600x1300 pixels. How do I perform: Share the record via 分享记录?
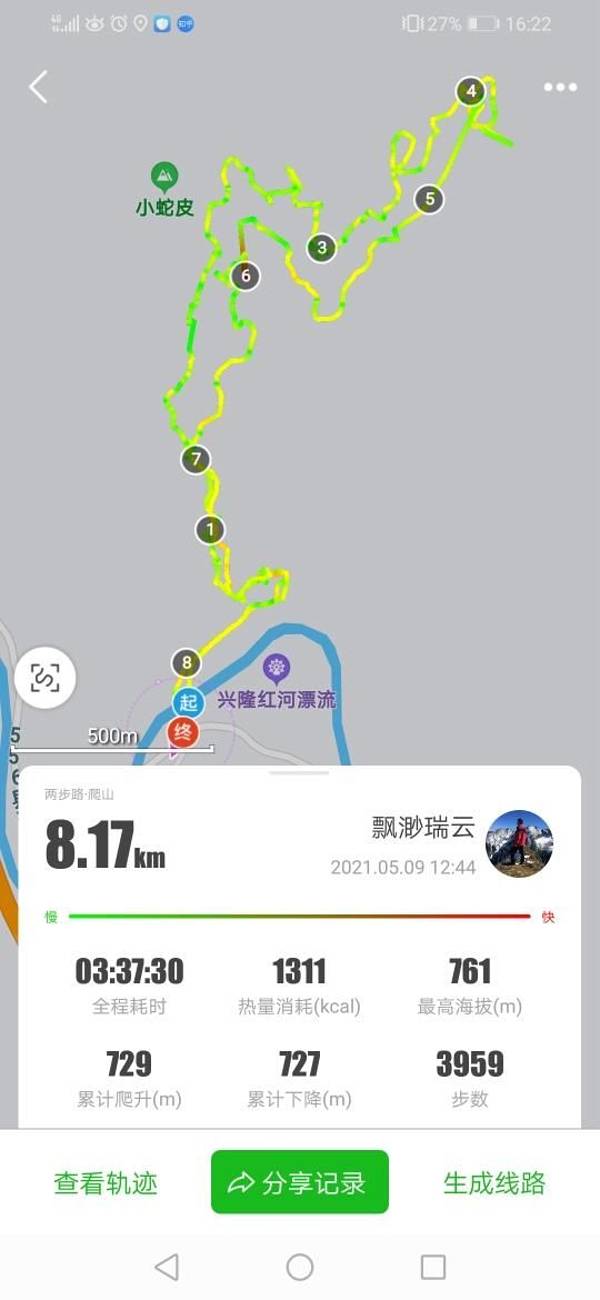pyautogui.click(x=300, y=1182)
